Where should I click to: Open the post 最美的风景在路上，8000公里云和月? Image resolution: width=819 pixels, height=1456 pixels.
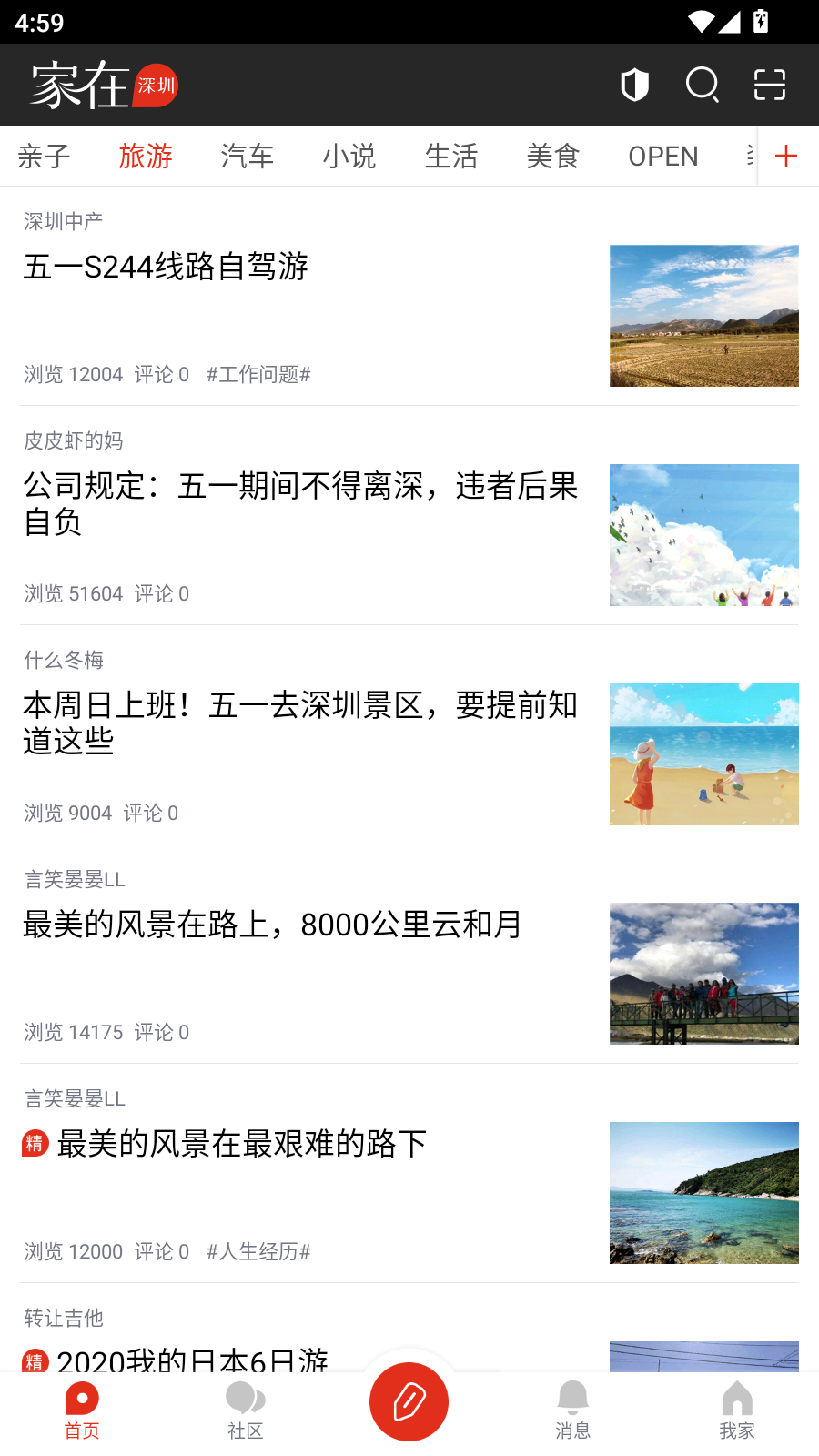(273, 925)
